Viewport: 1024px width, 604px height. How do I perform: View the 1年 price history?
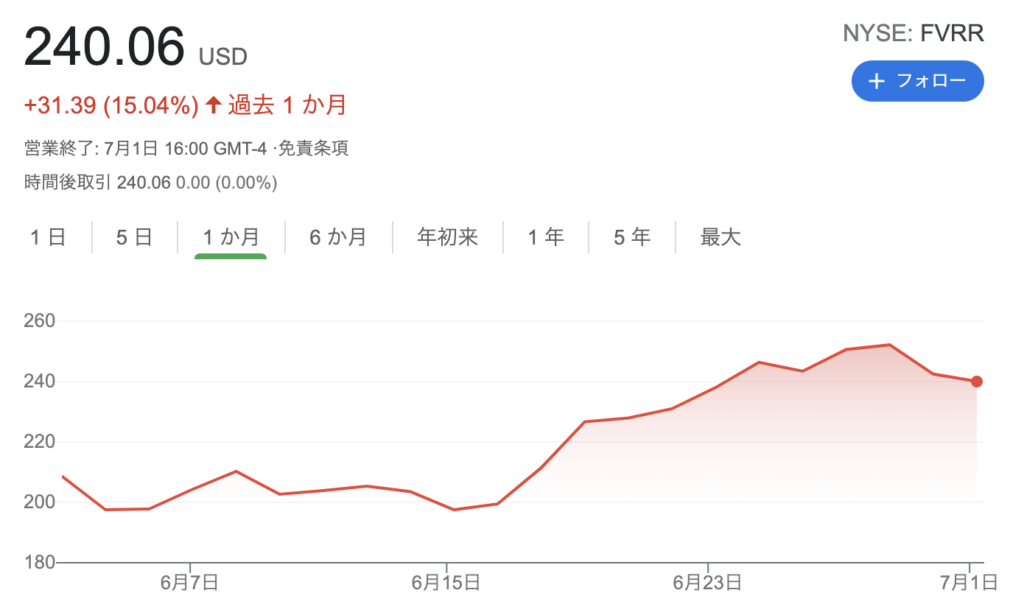(x=545, y=237)
